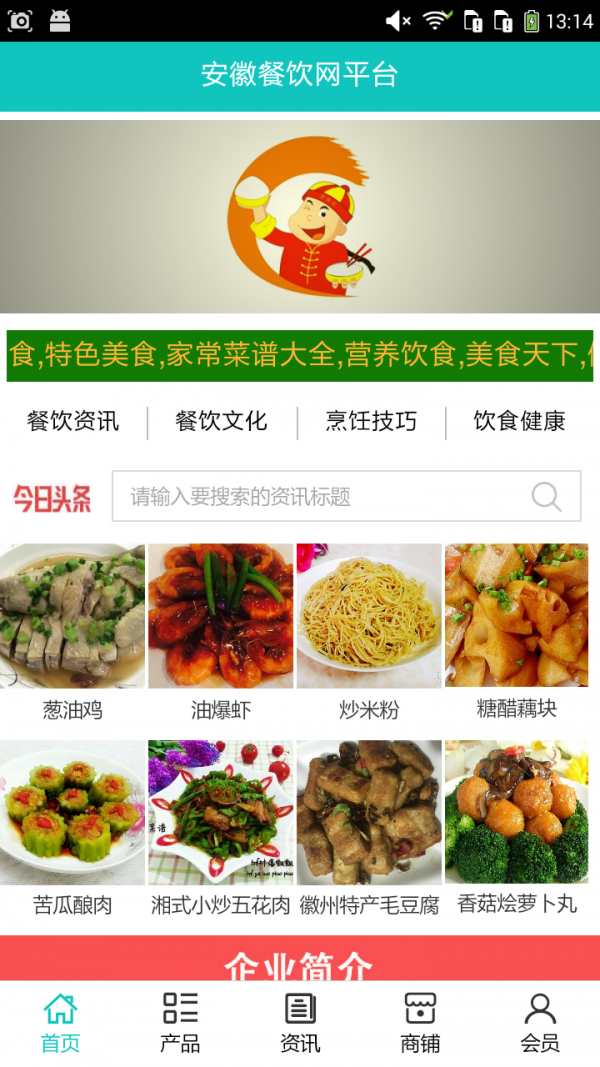Viewport: 600px width, 1067px height.
Task: Check out 香菇烩萝卜丸 dish
Action: 517,826
